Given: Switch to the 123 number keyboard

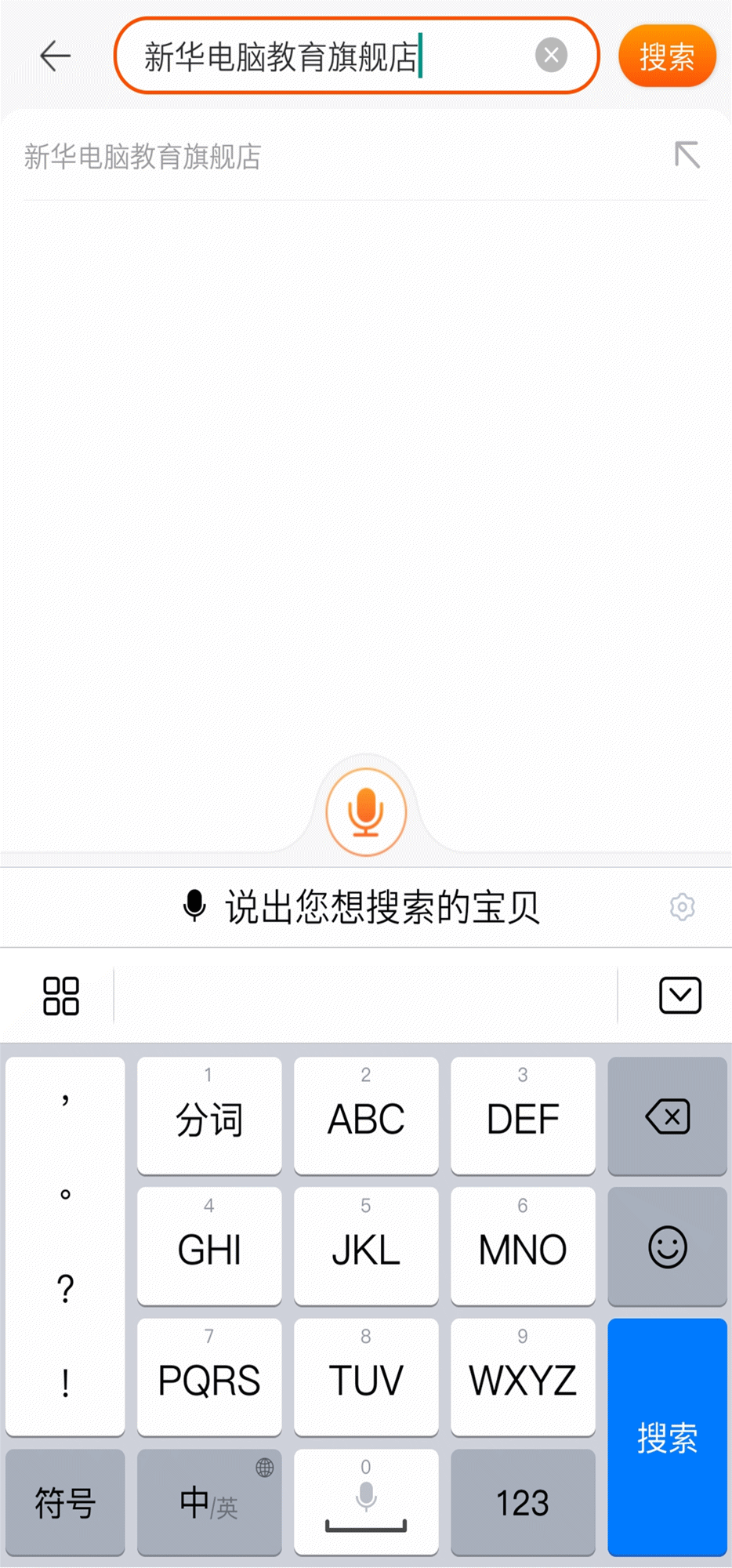Looking at the screenshot, I should [x=523, y=1502].
